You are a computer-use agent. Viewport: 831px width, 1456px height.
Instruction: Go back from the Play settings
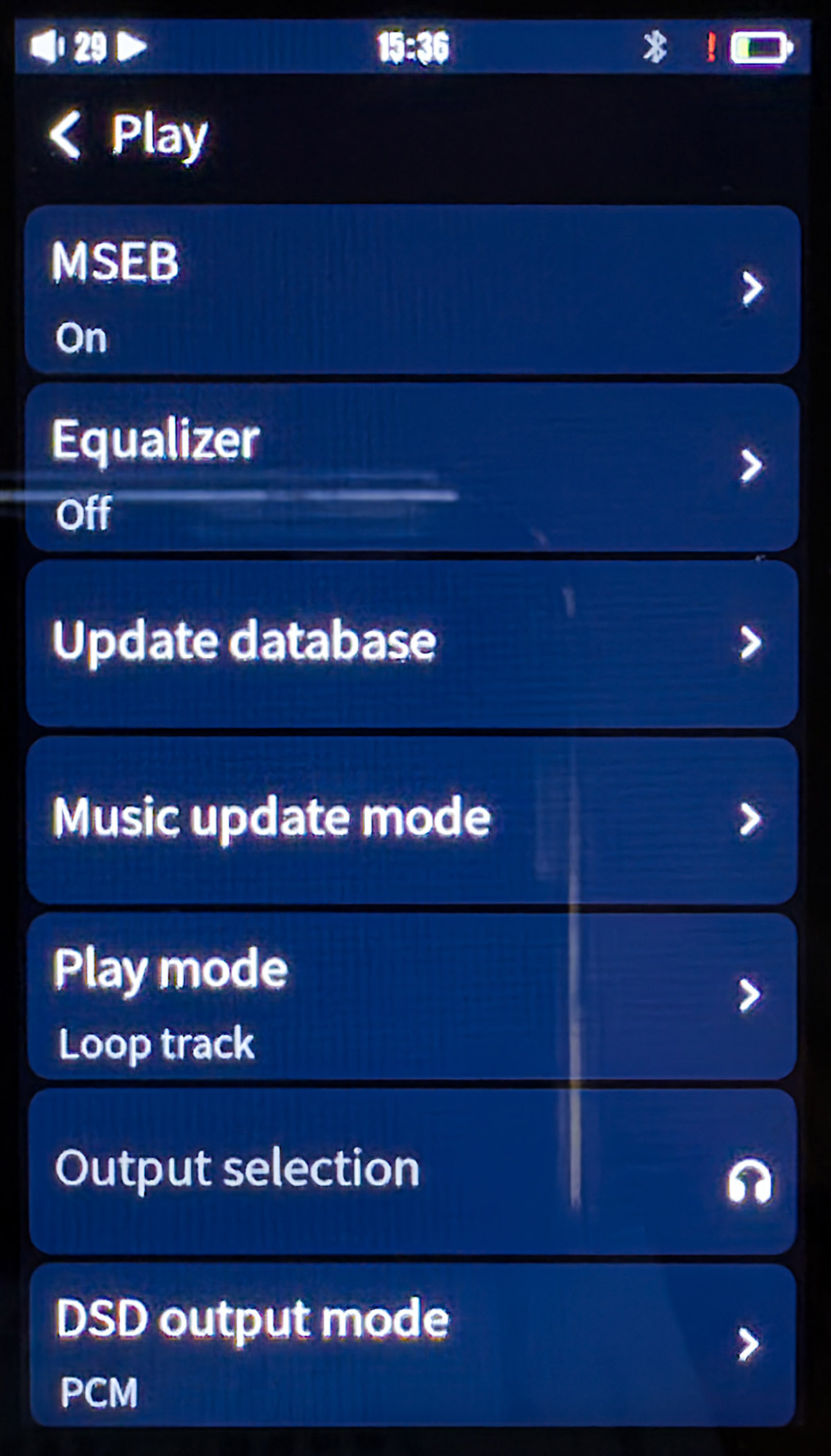coord(66,135)
